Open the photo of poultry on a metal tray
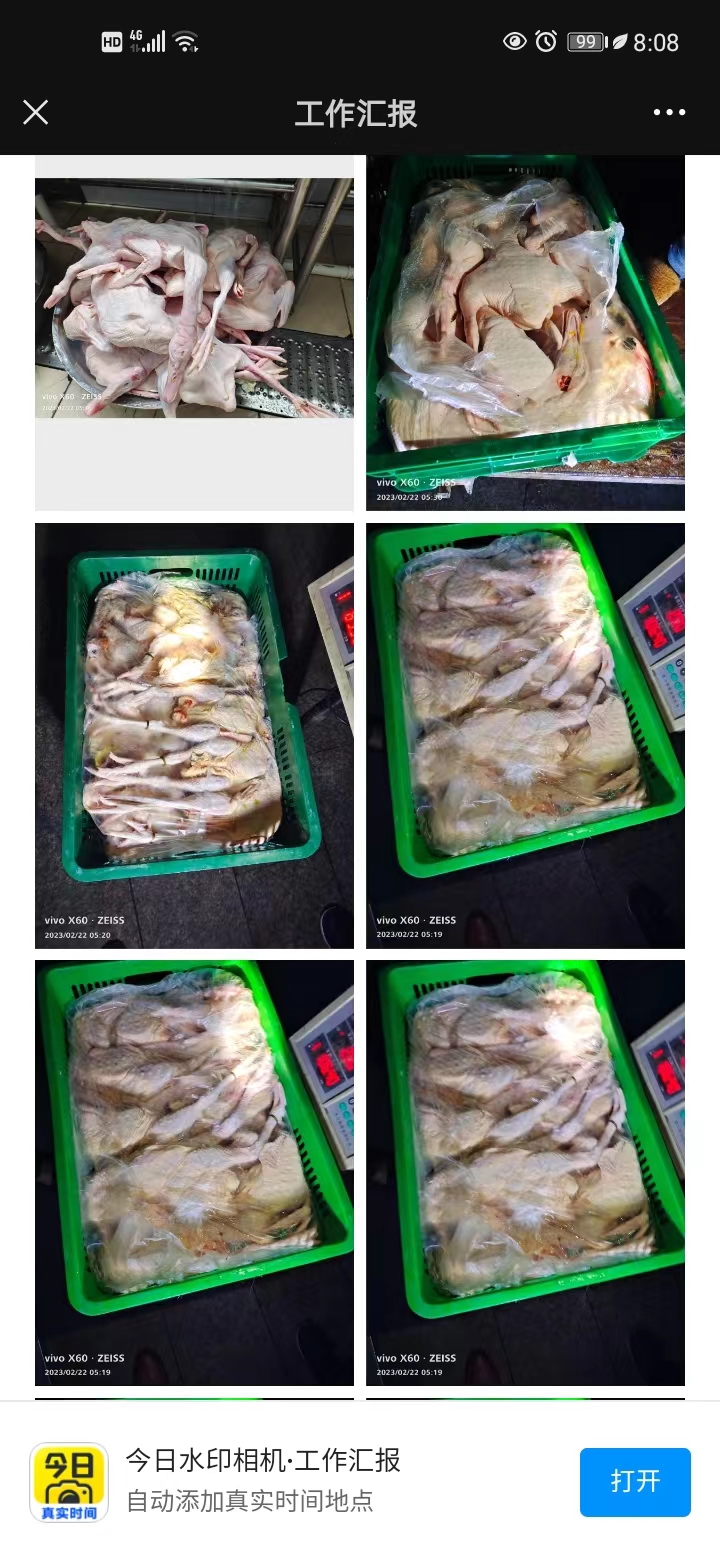Screen dimensions: 720x1560 194,298
